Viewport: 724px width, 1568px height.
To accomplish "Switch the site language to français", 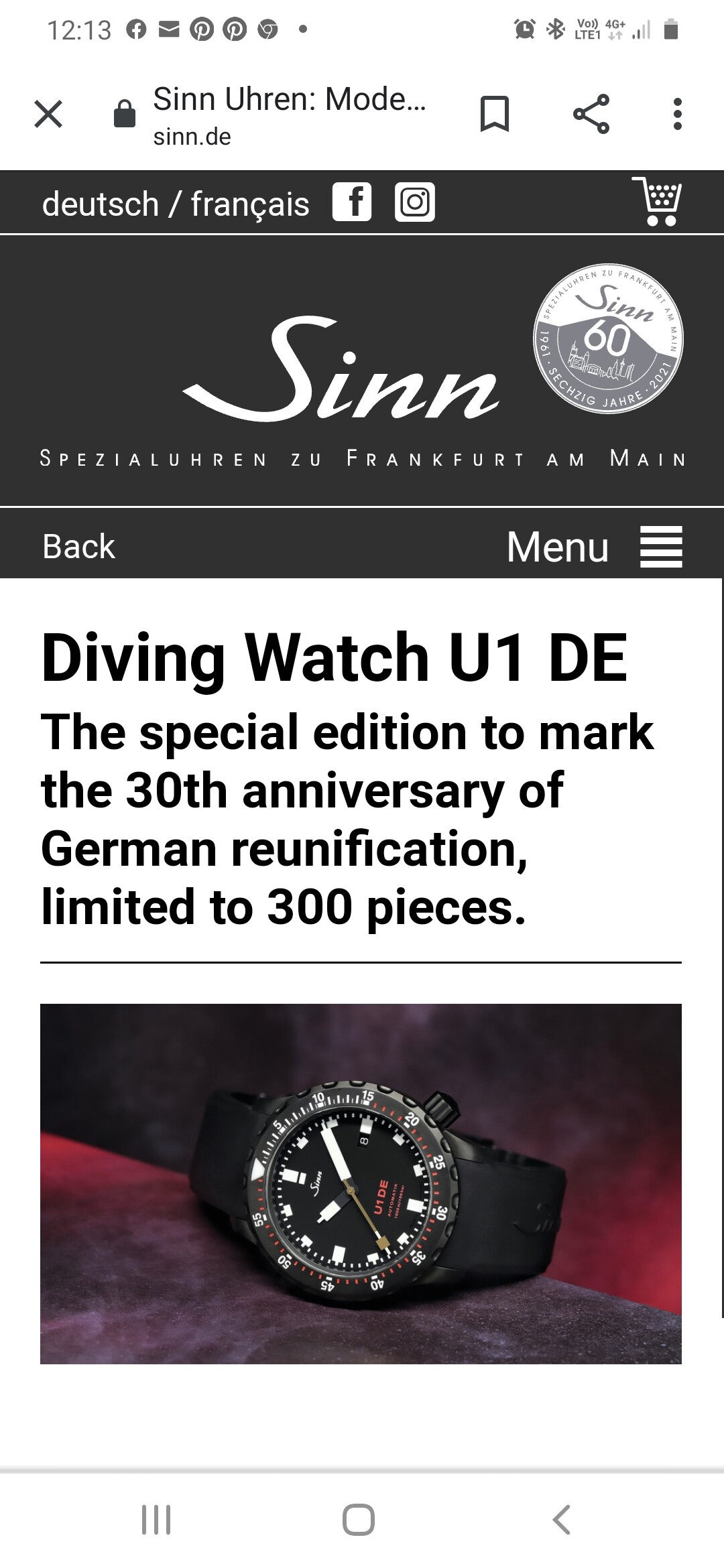I will [250, 204].
